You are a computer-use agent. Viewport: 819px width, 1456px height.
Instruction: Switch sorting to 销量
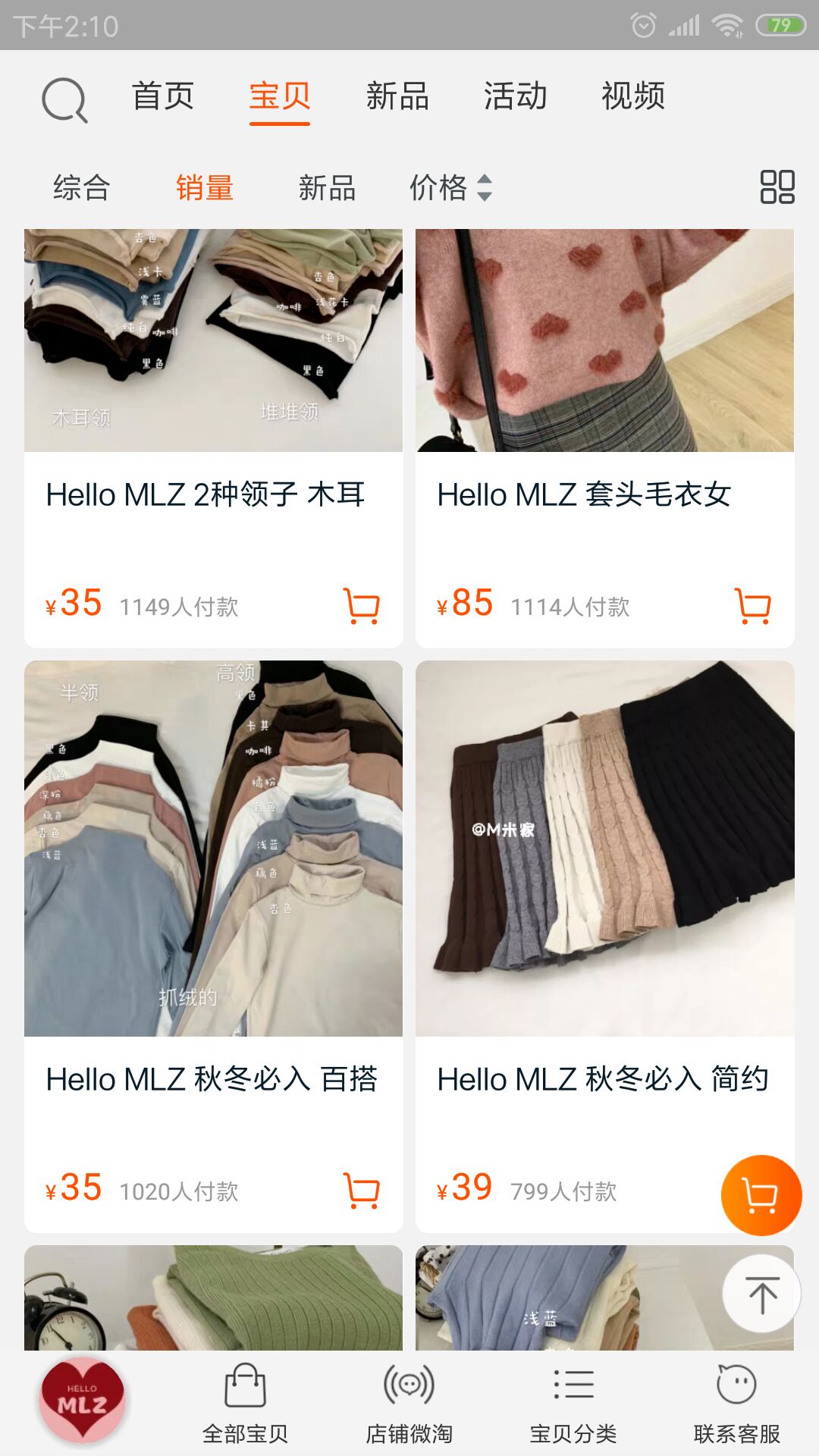pos(203,190)
